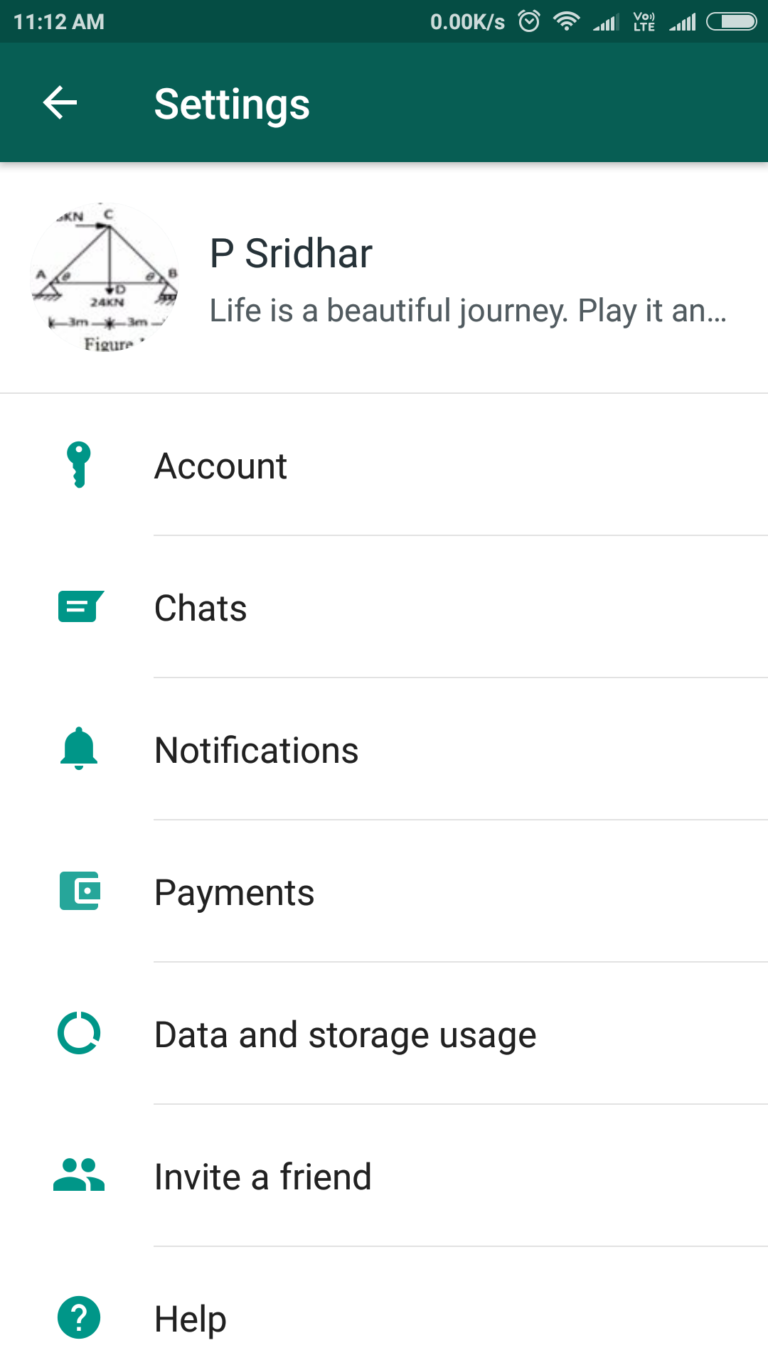Open Notifications settings

(x=384, y=749)
